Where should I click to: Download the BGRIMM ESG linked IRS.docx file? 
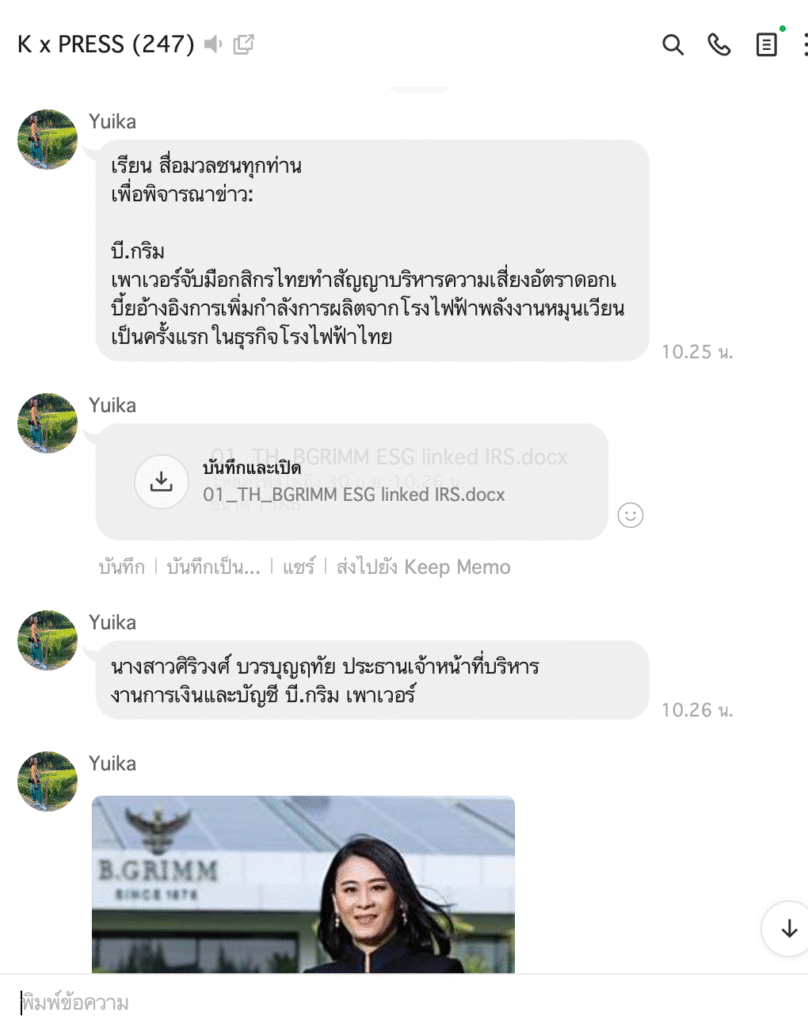[161, 481]
